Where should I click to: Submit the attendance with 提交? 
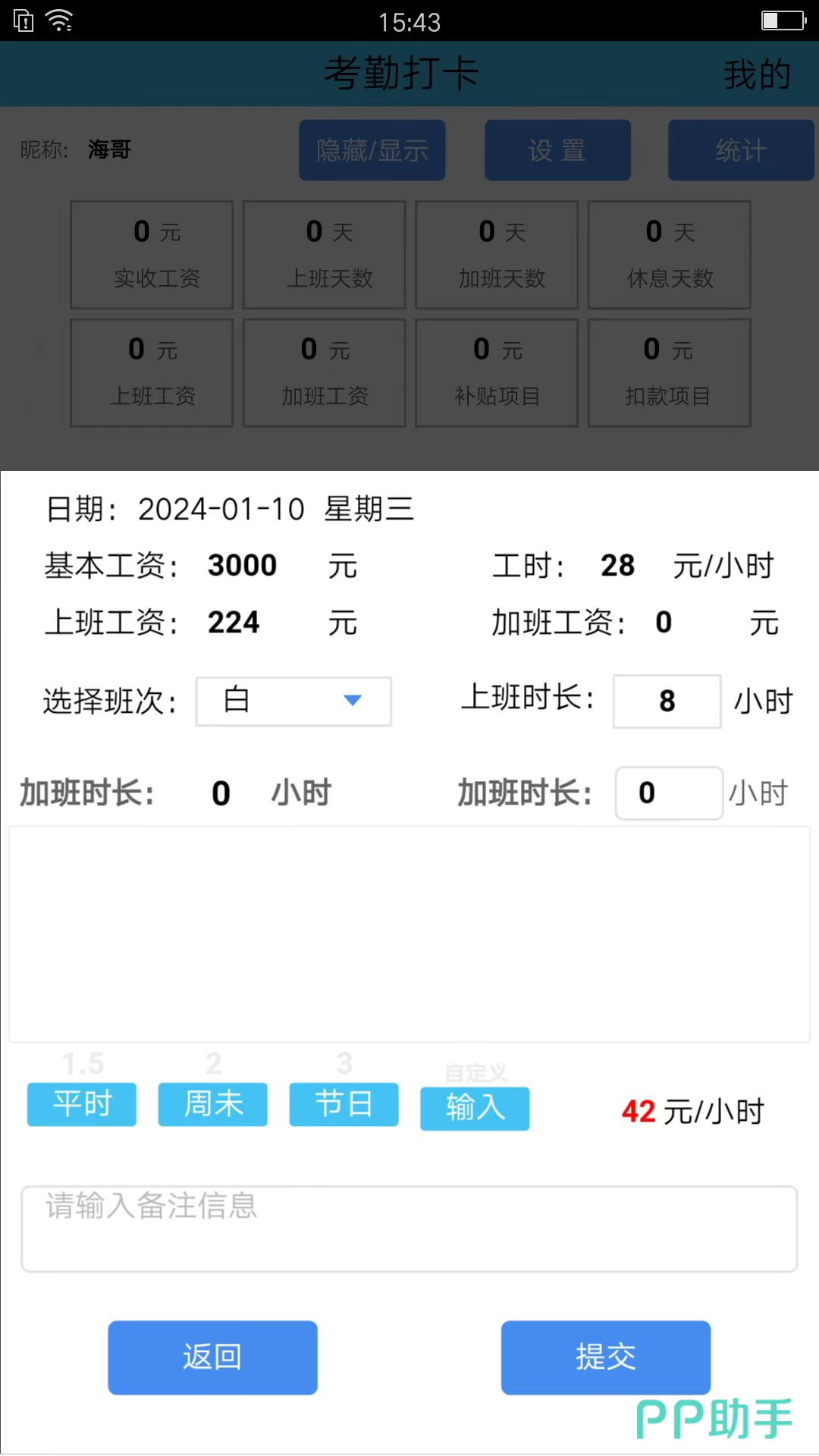605,1357
